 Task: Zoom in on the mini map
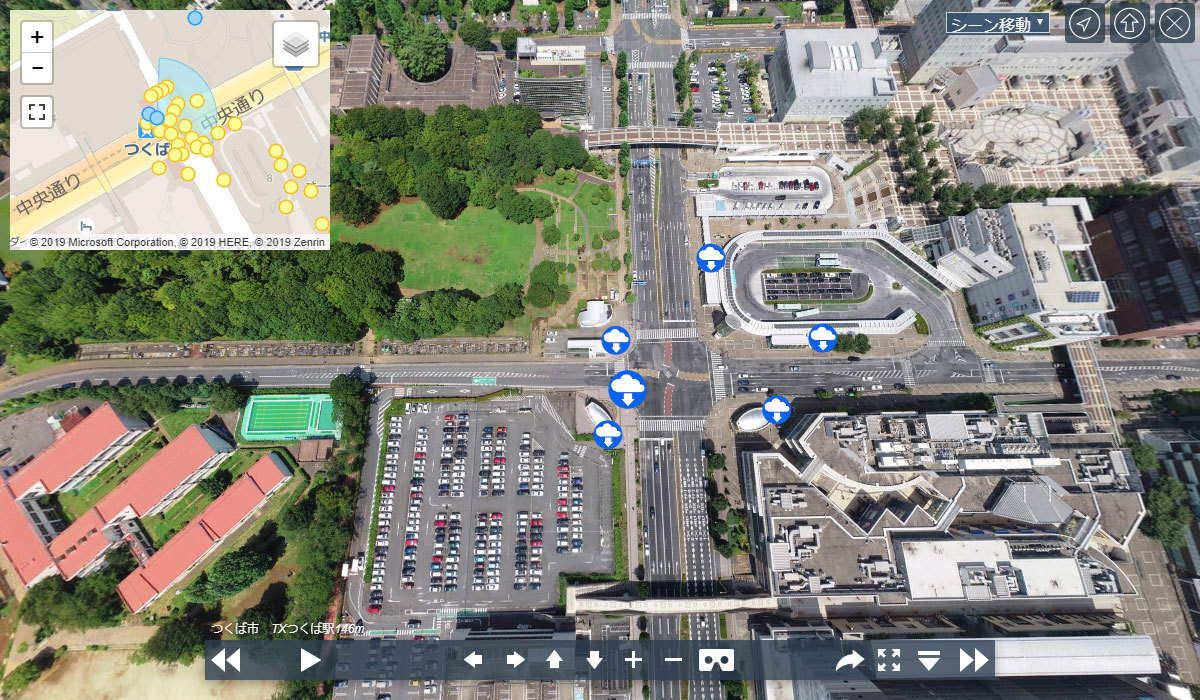pos(37,38)
